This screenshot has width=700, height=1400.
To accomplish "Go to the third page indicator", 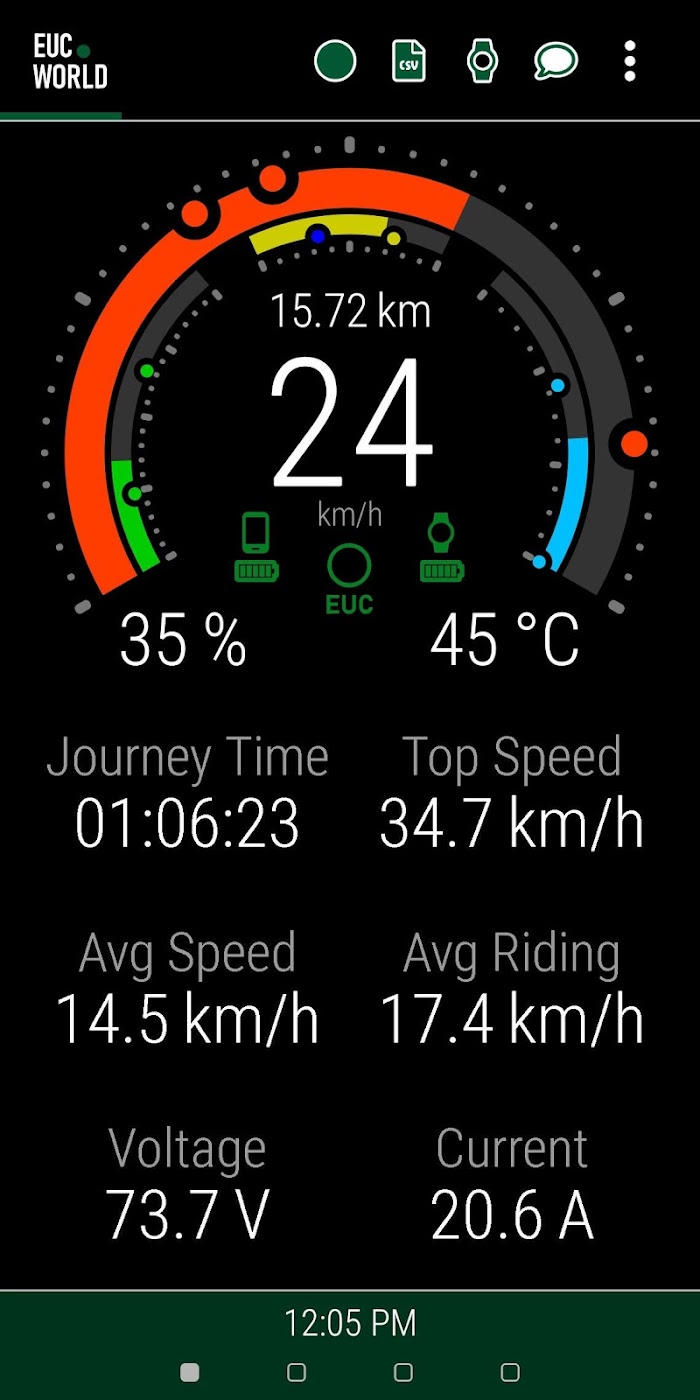I will [403, 1371].
